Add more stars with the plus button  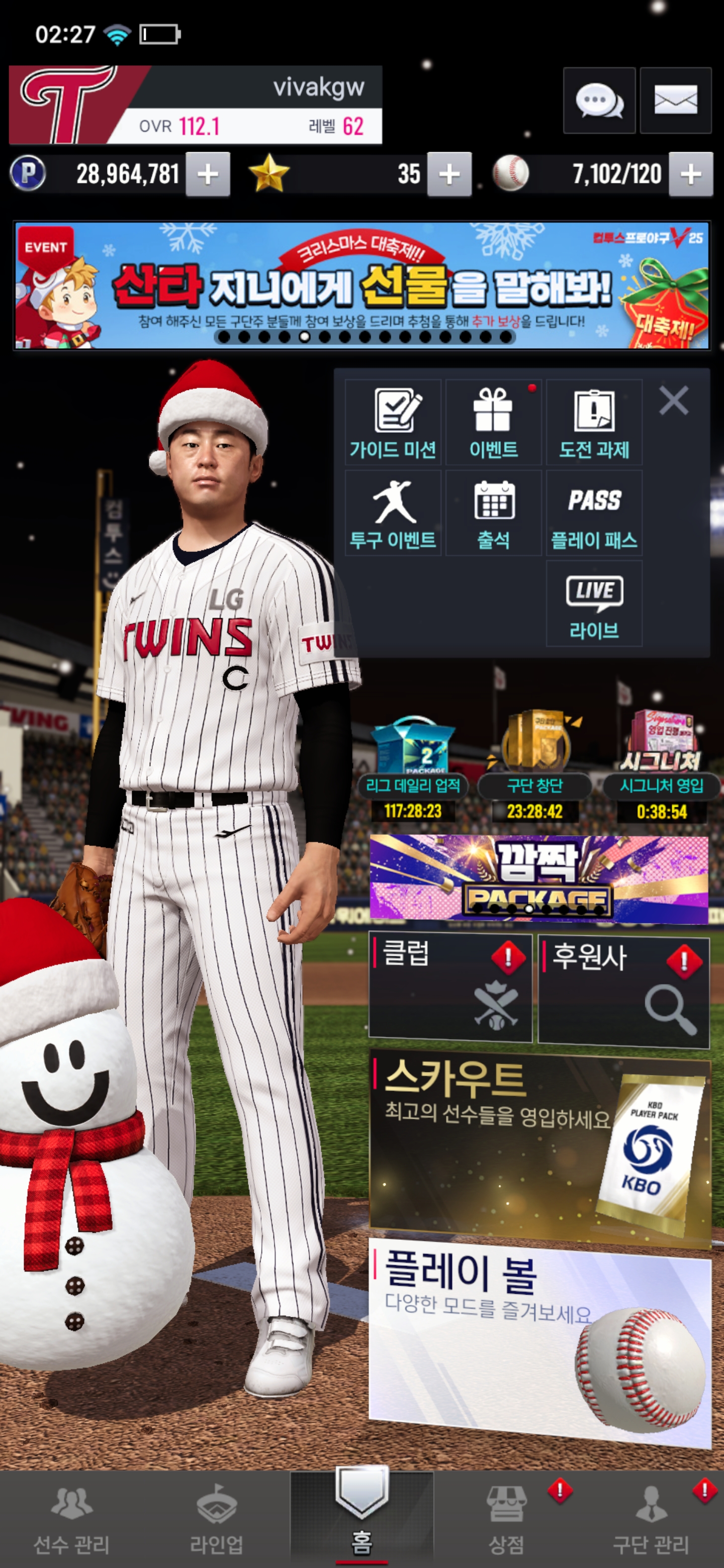pyautogui.click(x=449, y=175)
